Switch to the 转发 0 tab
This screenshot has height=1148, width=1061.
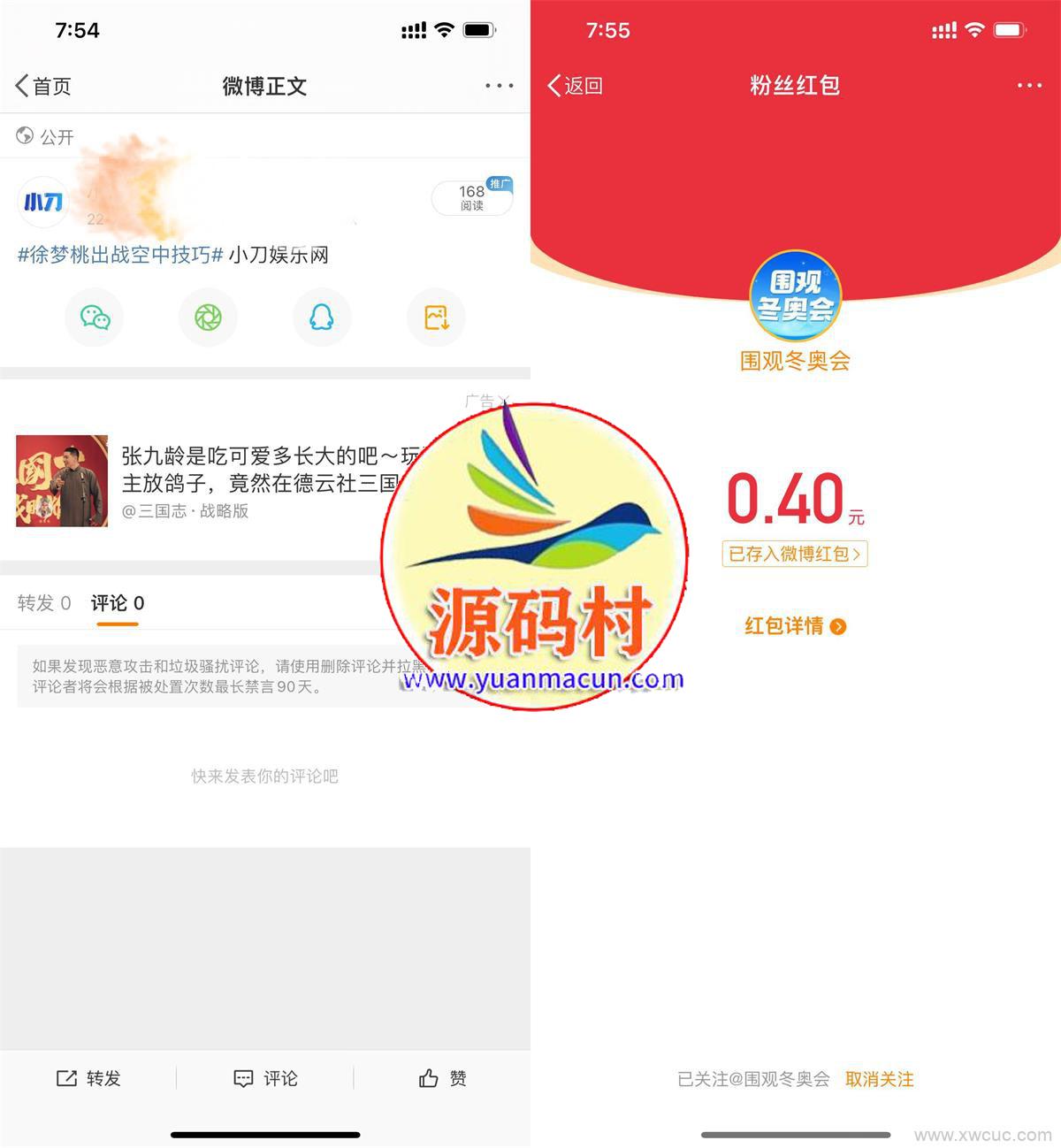point(43,603)
